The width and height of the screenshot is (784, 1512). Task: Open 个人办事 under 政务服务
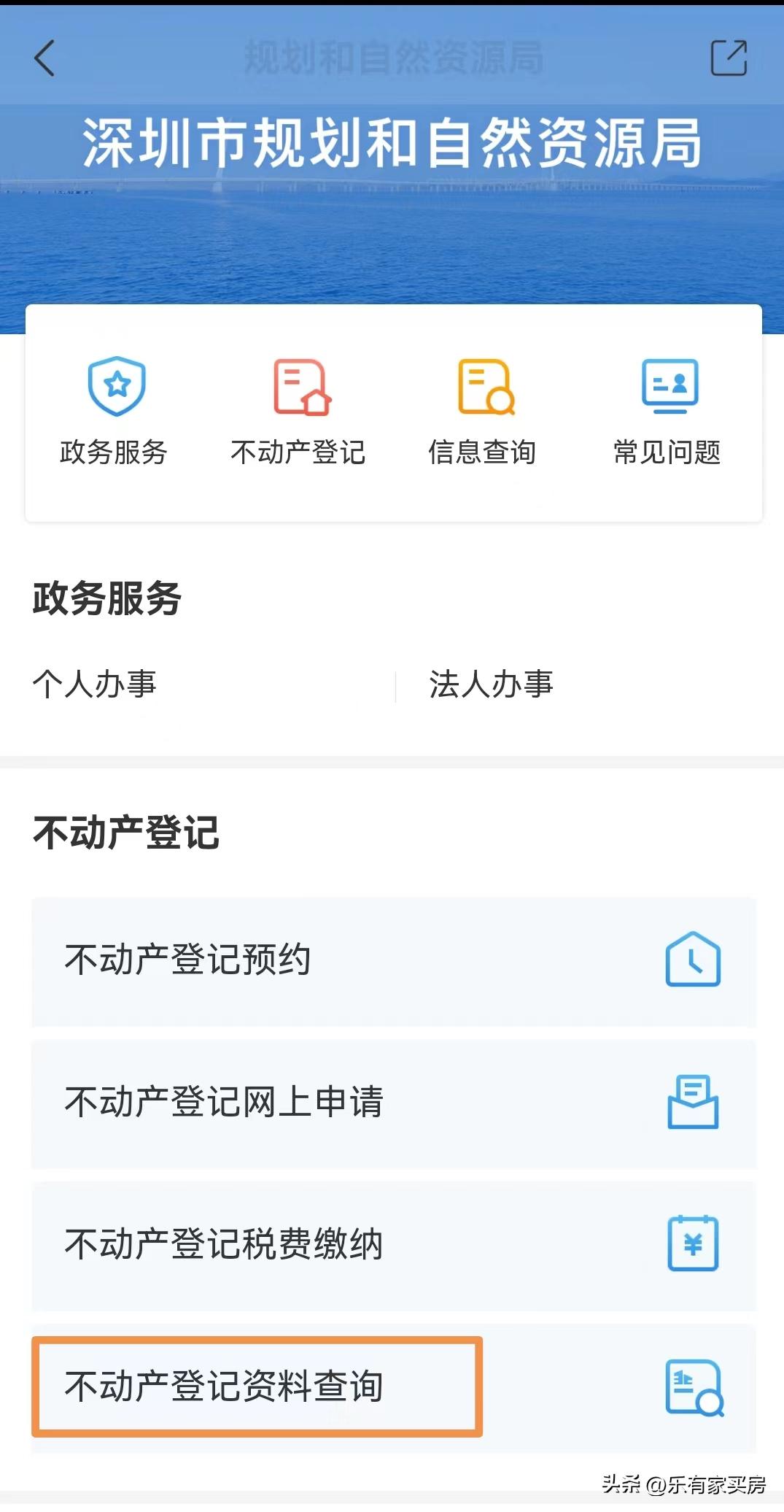(96, 684)
